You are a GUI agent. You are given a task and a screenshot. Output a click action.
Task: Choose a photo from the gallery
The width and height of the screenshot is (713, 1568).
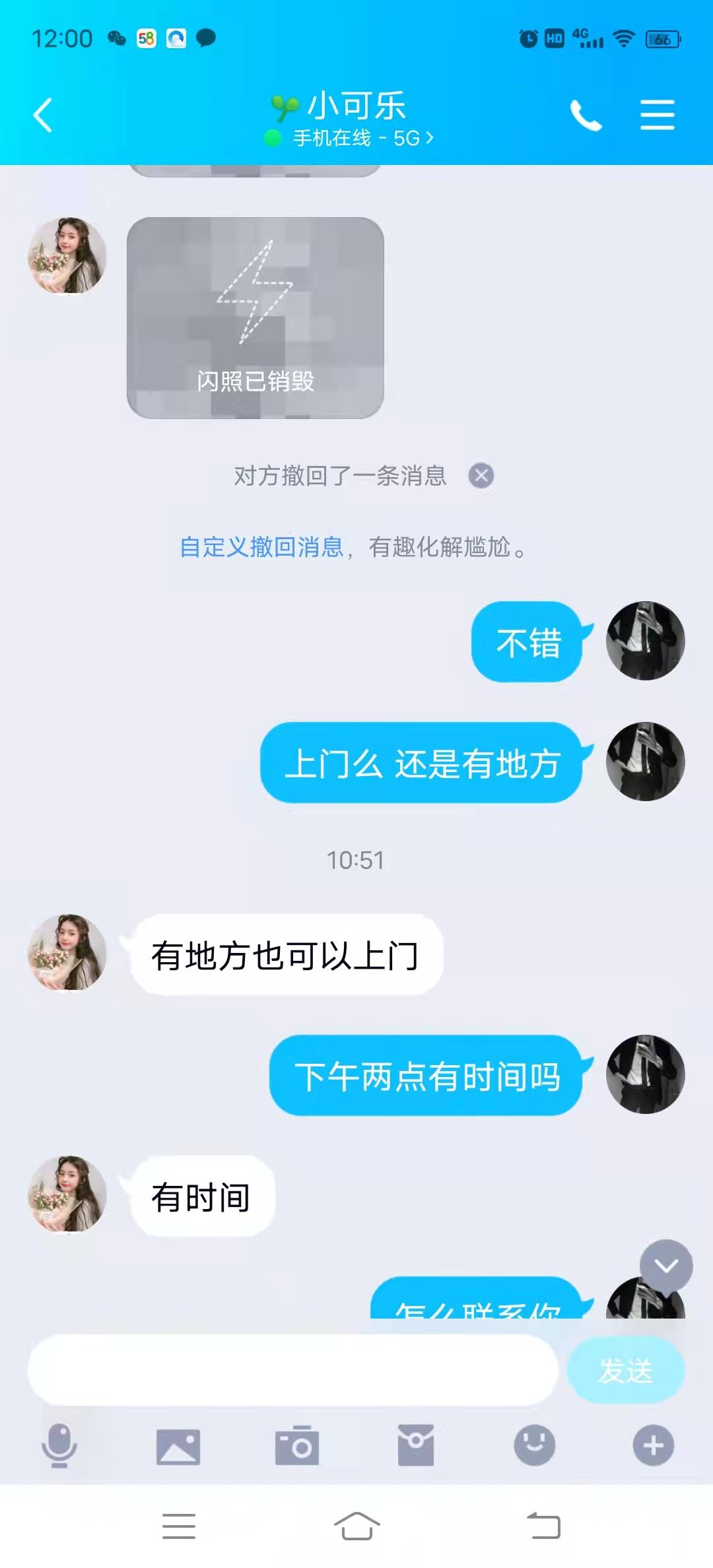[178, 1446]
